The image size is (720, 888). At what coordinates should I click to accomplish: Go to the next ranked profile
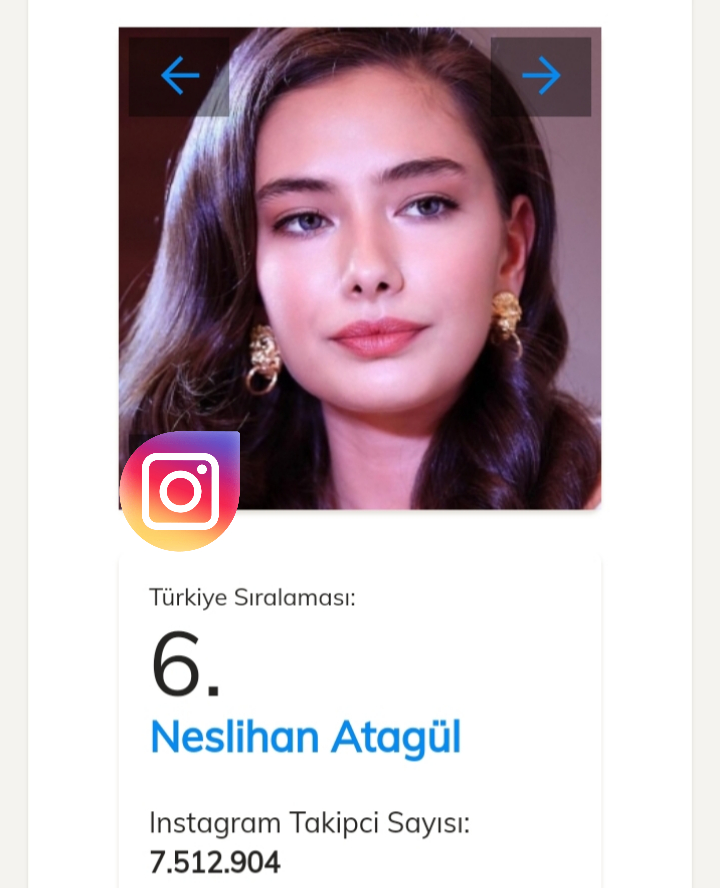pos(541,76)
